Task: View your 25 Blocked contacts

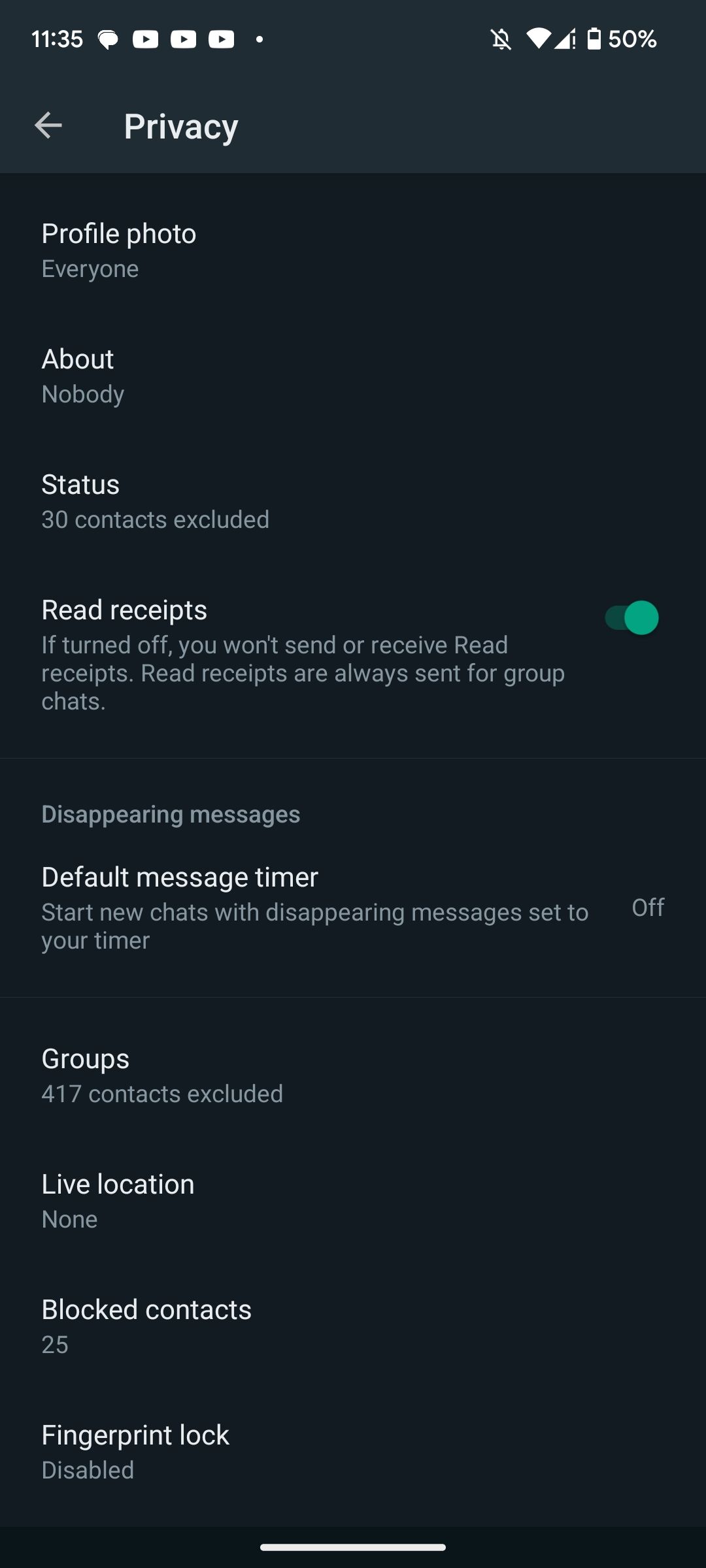Action: tap(146, 1325)
